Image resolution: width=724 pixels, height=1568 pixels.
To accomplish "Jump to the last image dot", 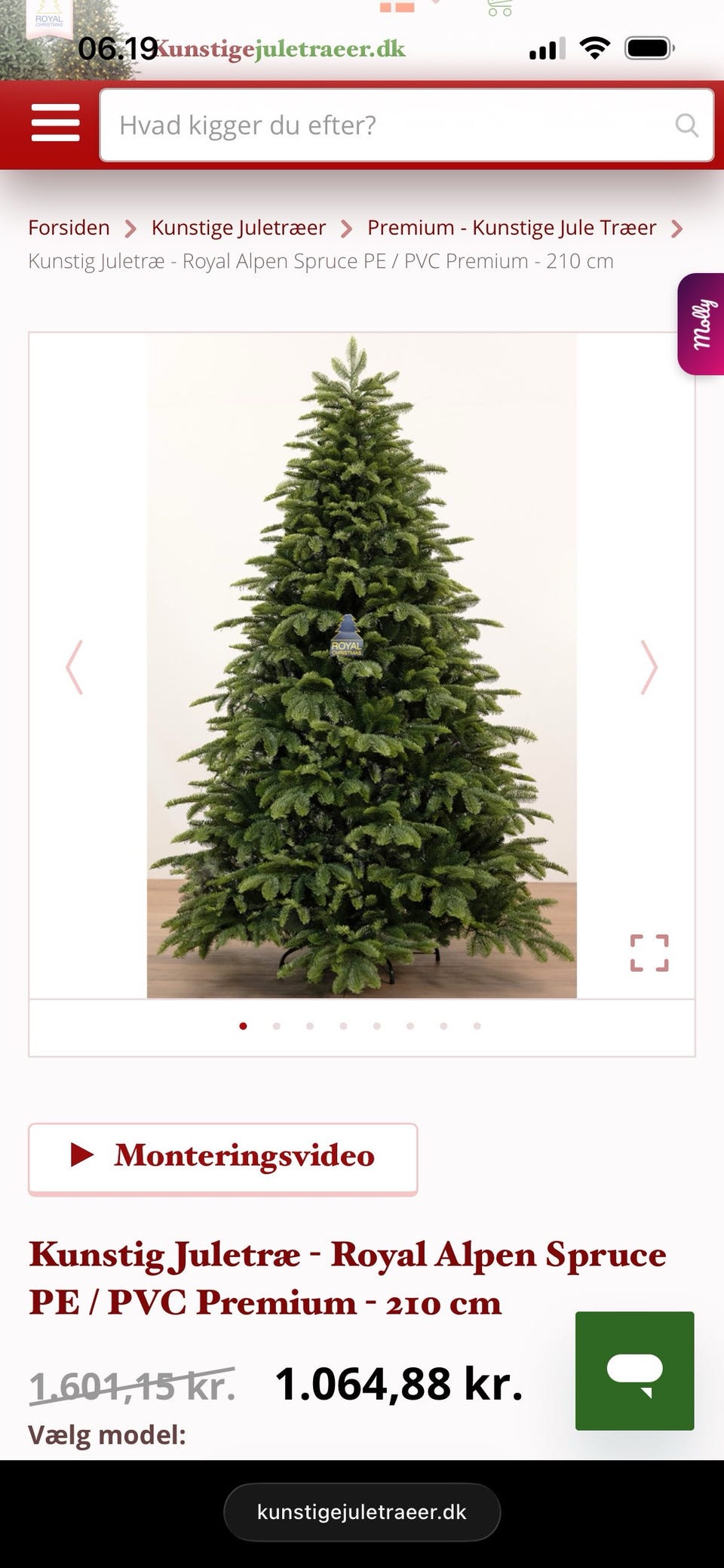I will click(x=477, y=1026).
